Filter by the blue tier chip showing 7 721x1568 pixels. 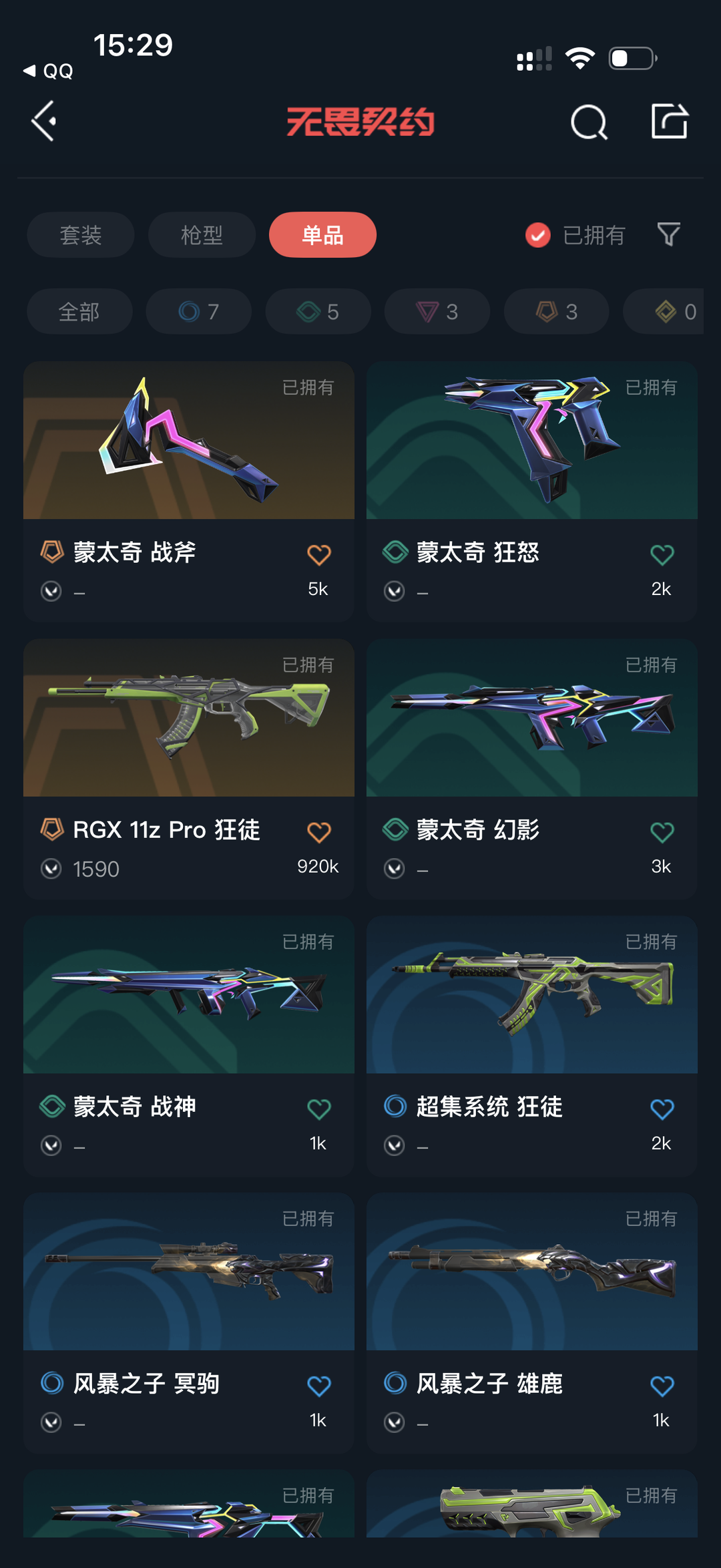click(x=199, y=311)
